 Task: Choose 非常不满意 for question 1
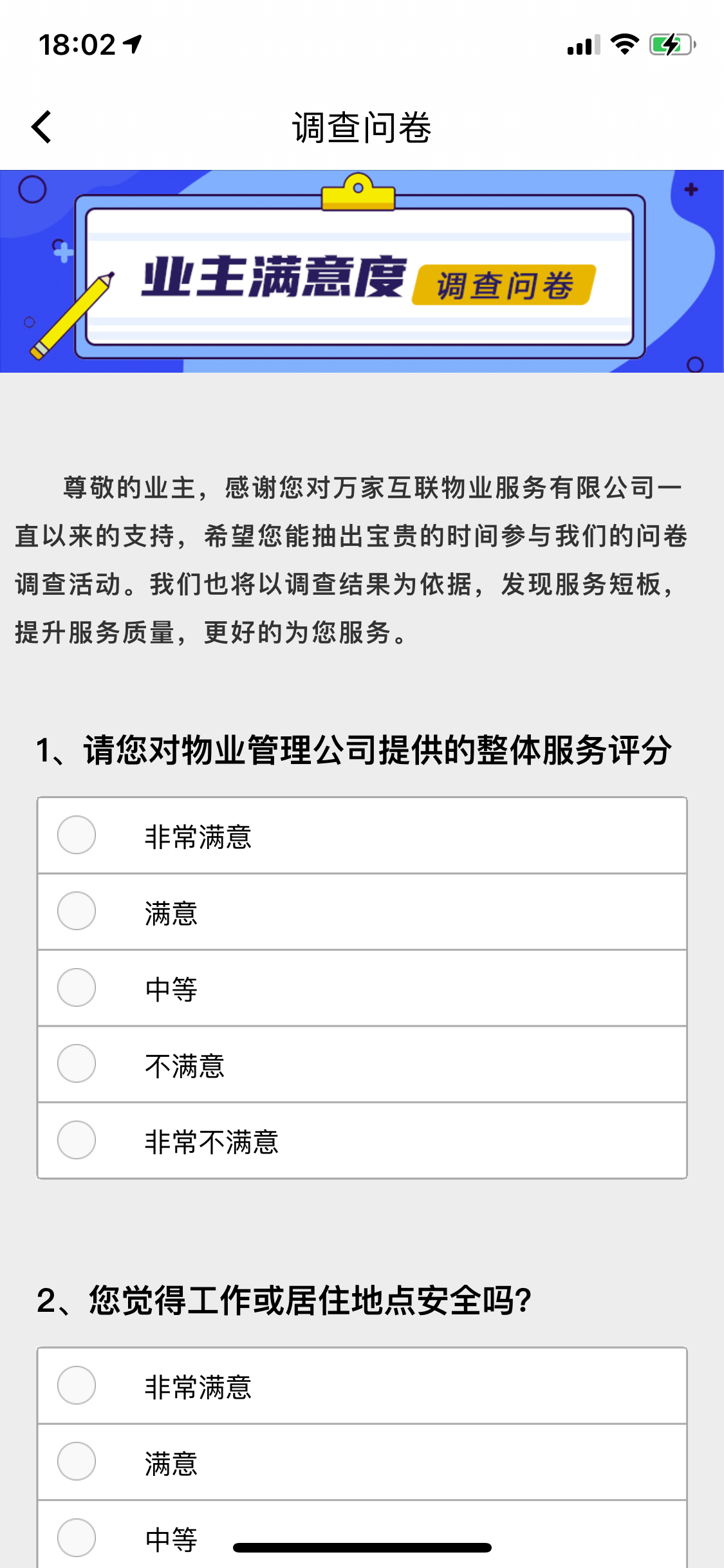pos(77,1141)
